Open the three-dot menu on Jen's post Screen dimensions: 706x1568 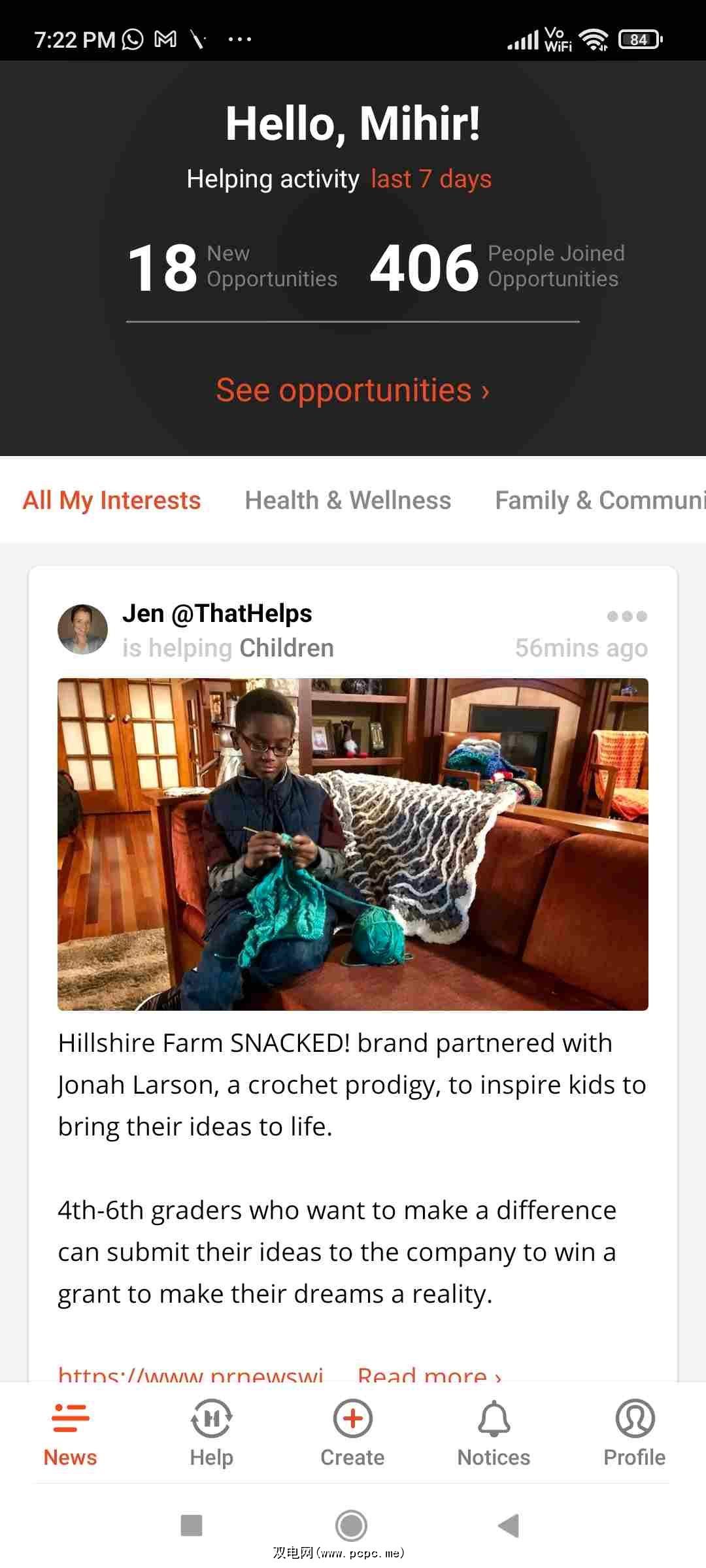626,616
